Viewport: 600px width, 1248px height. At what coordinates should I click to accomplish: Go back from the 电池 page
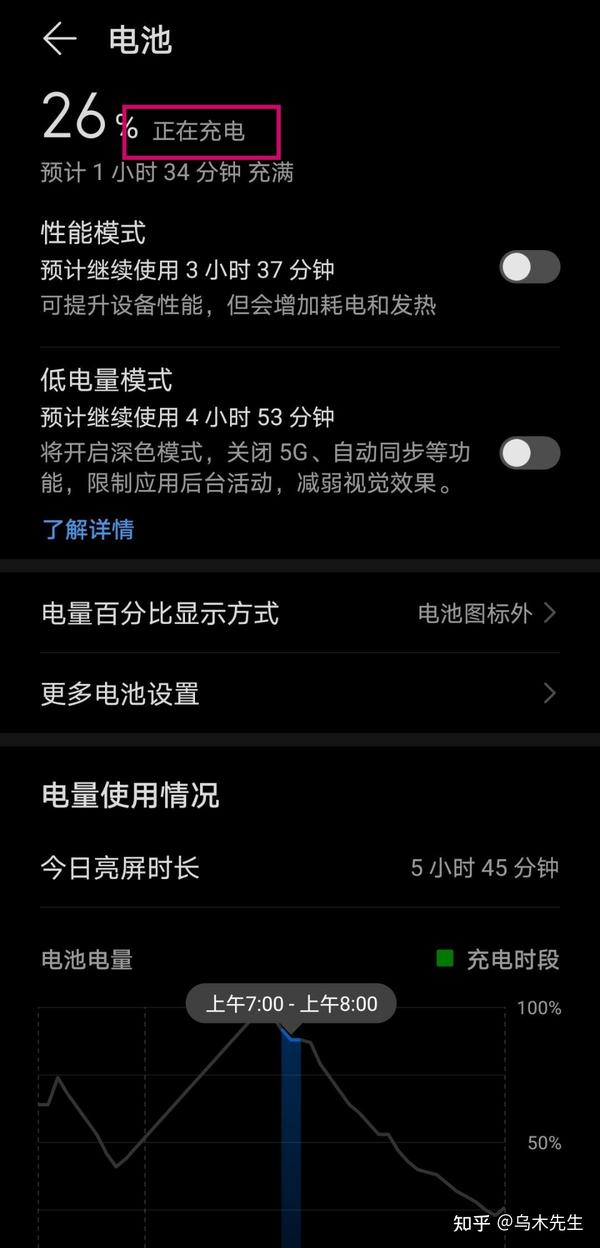(59, 39)
